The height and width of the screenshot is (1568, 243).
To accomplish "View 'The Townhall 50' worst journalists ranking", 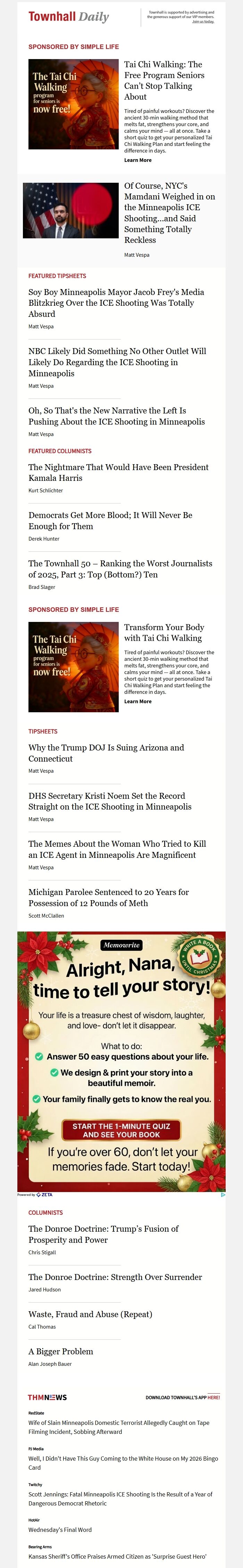I will (x=120, y=568).
